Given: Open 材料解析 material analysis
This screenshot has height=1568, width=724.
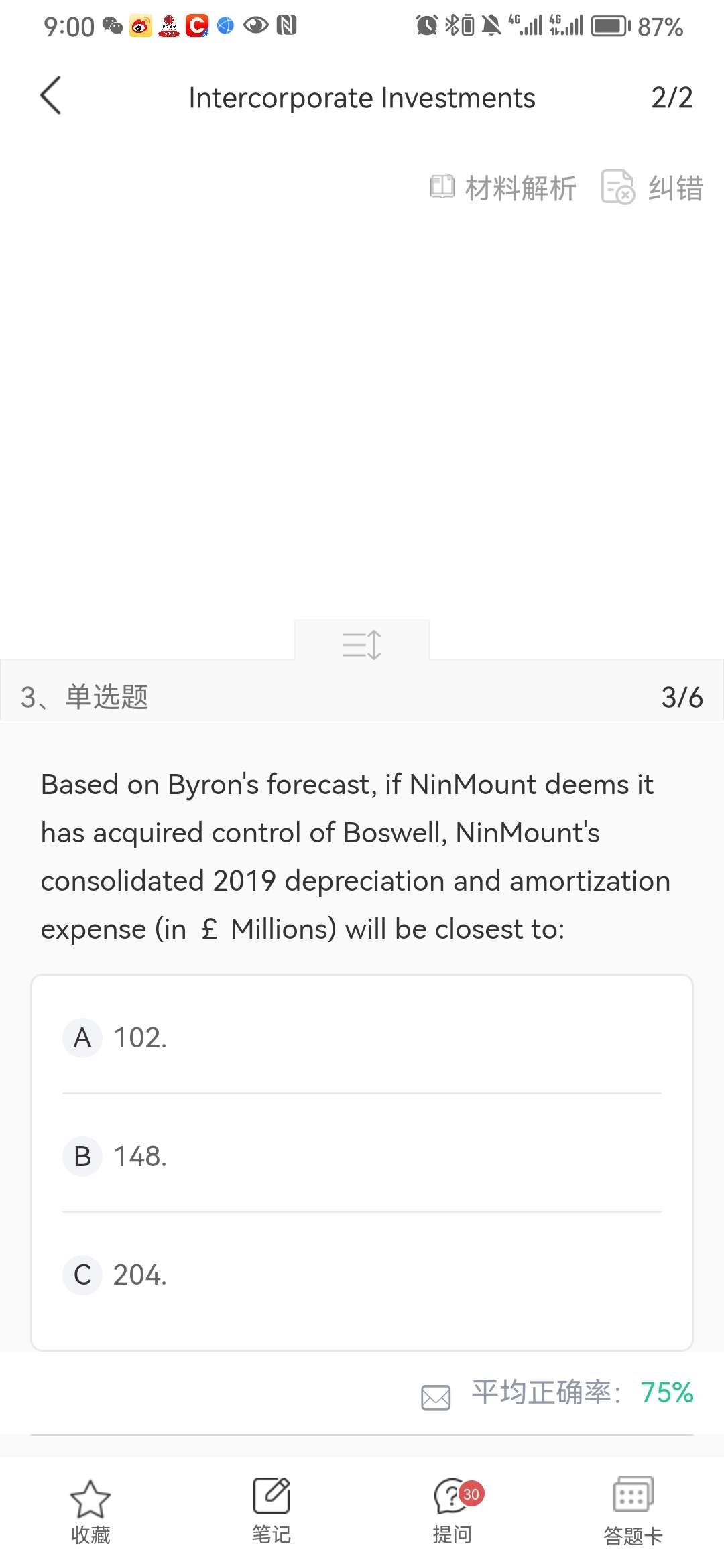Looking at the screenshot, I should point(503,188).
